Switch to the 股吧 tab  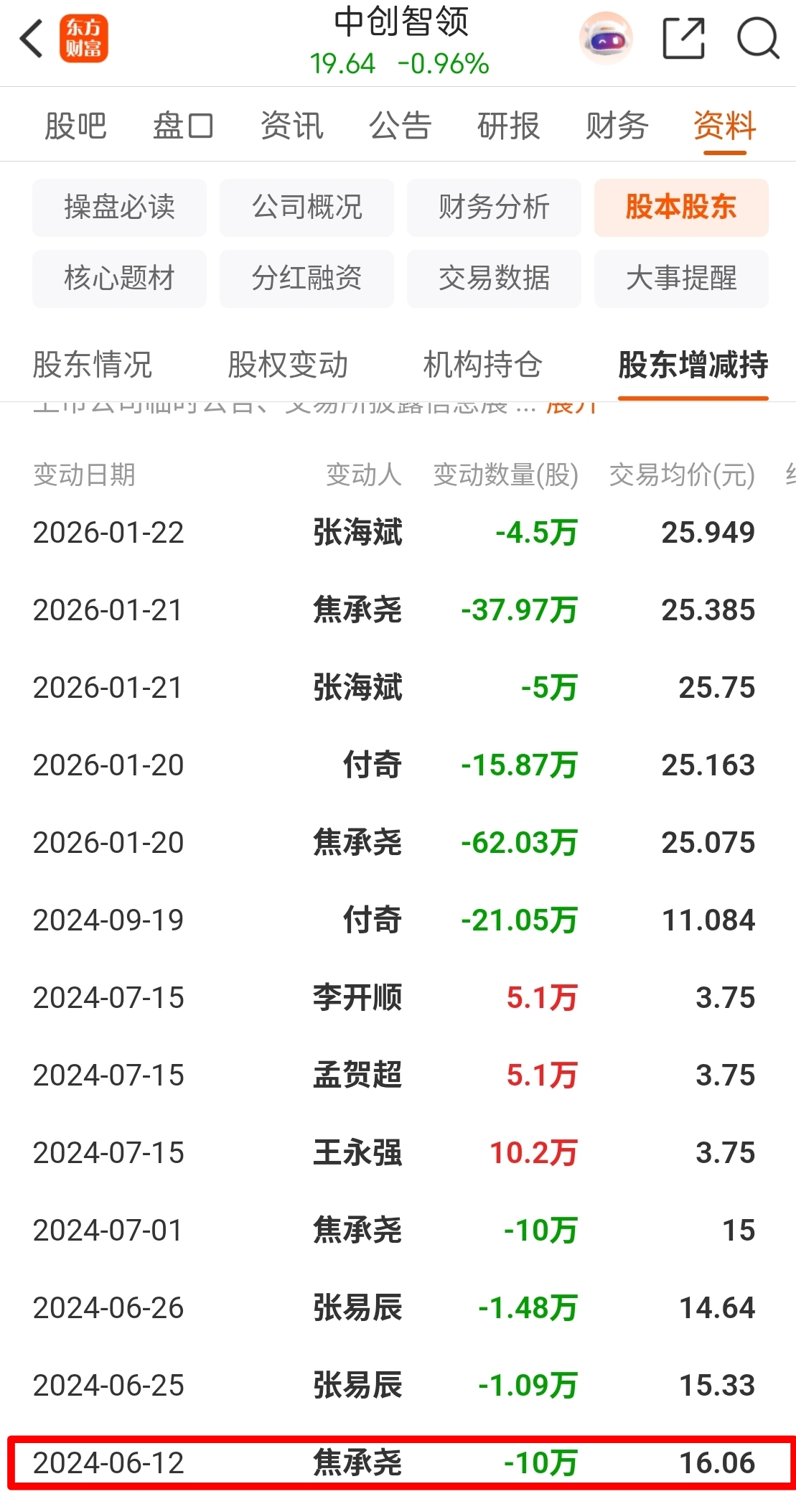75,126
